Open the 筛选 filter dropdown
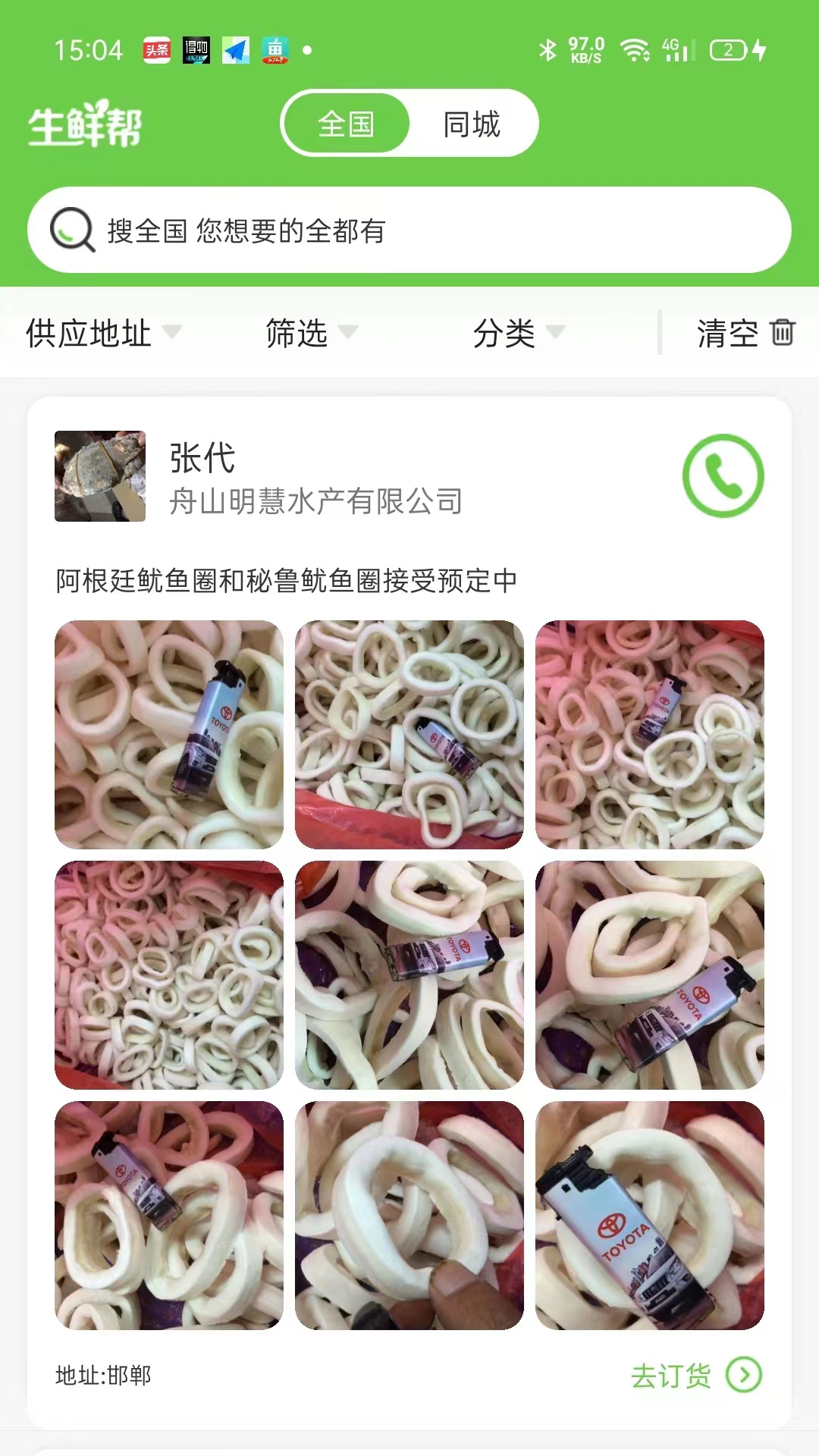 (295, 332)
